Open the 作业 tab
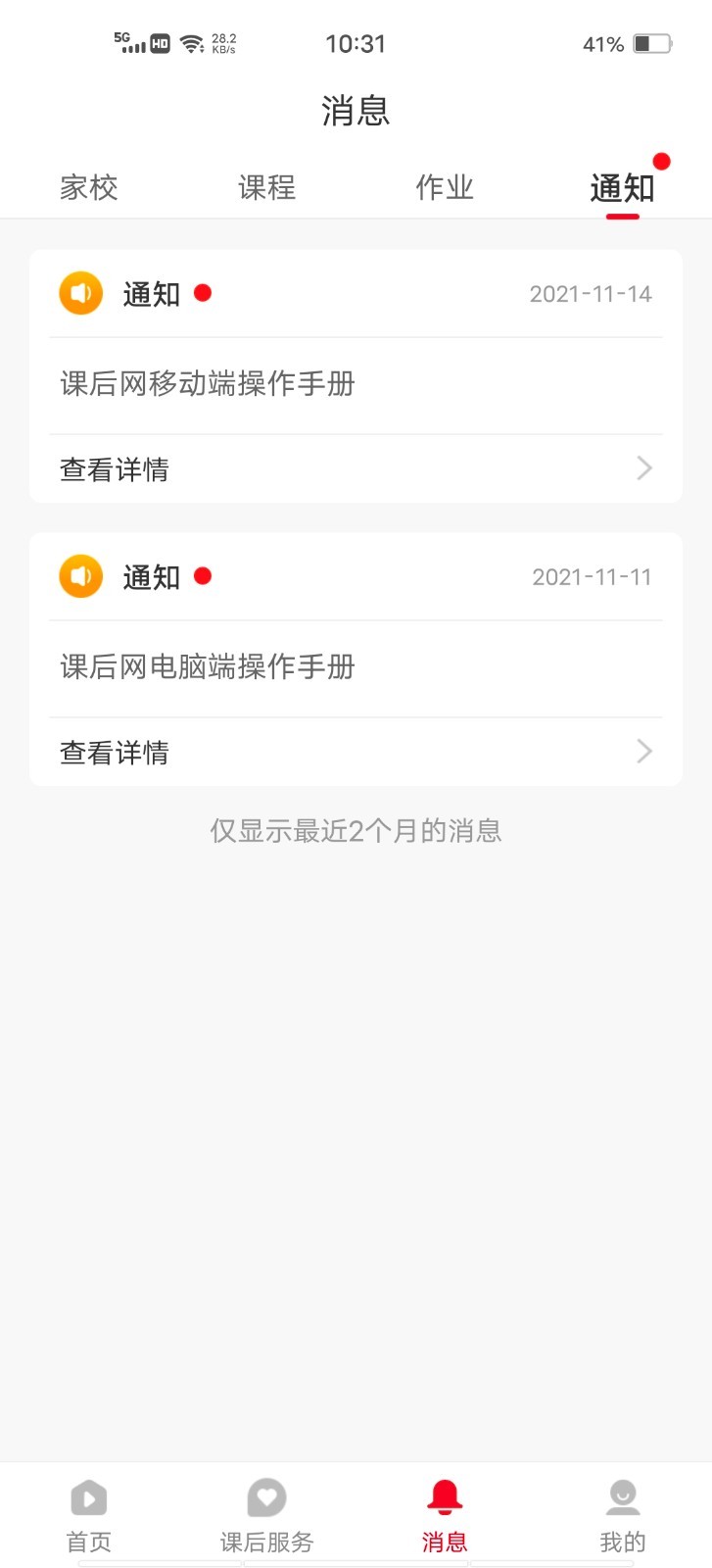The width and height of the screenshot is (712, 1568). point(444,187)
